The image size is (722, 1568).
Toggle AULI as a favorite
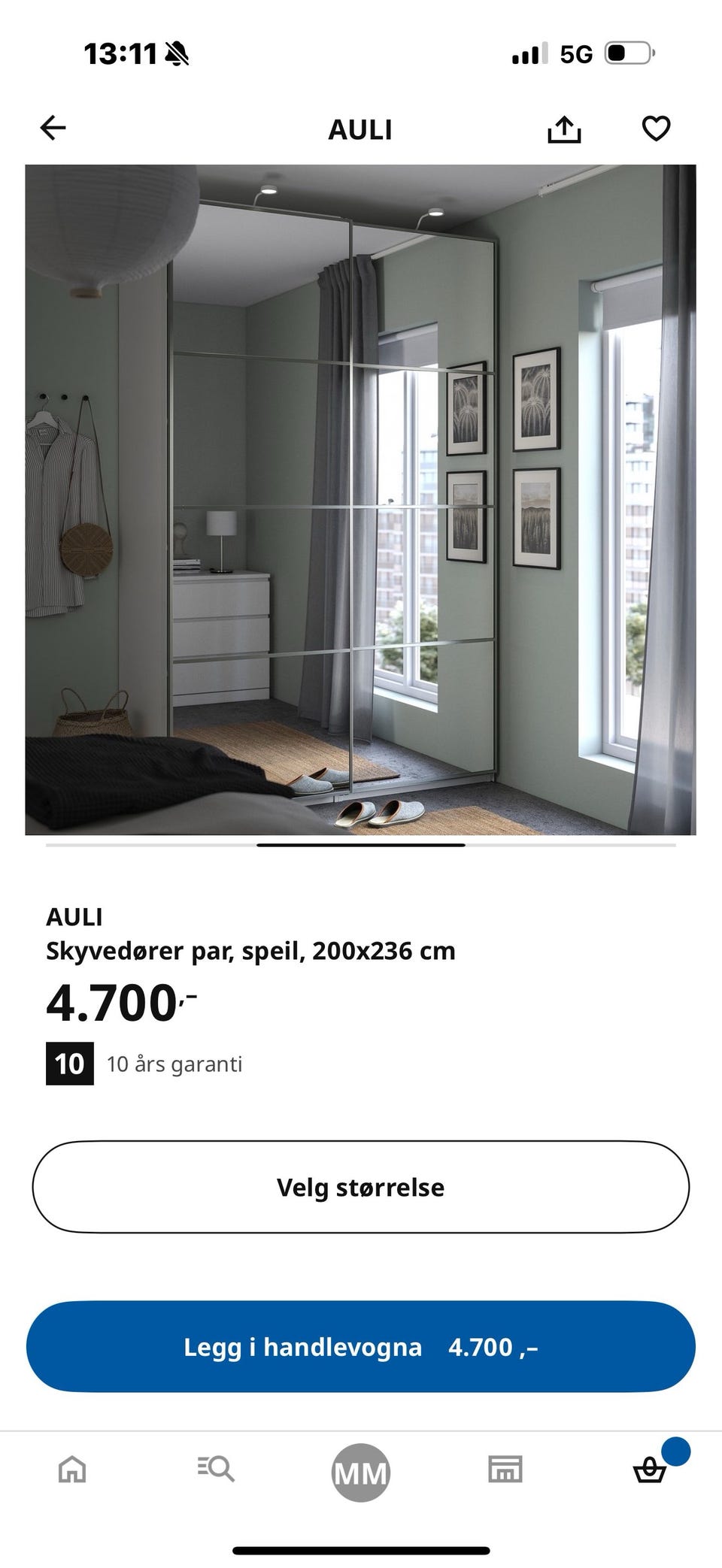click(x=656, y=128)
